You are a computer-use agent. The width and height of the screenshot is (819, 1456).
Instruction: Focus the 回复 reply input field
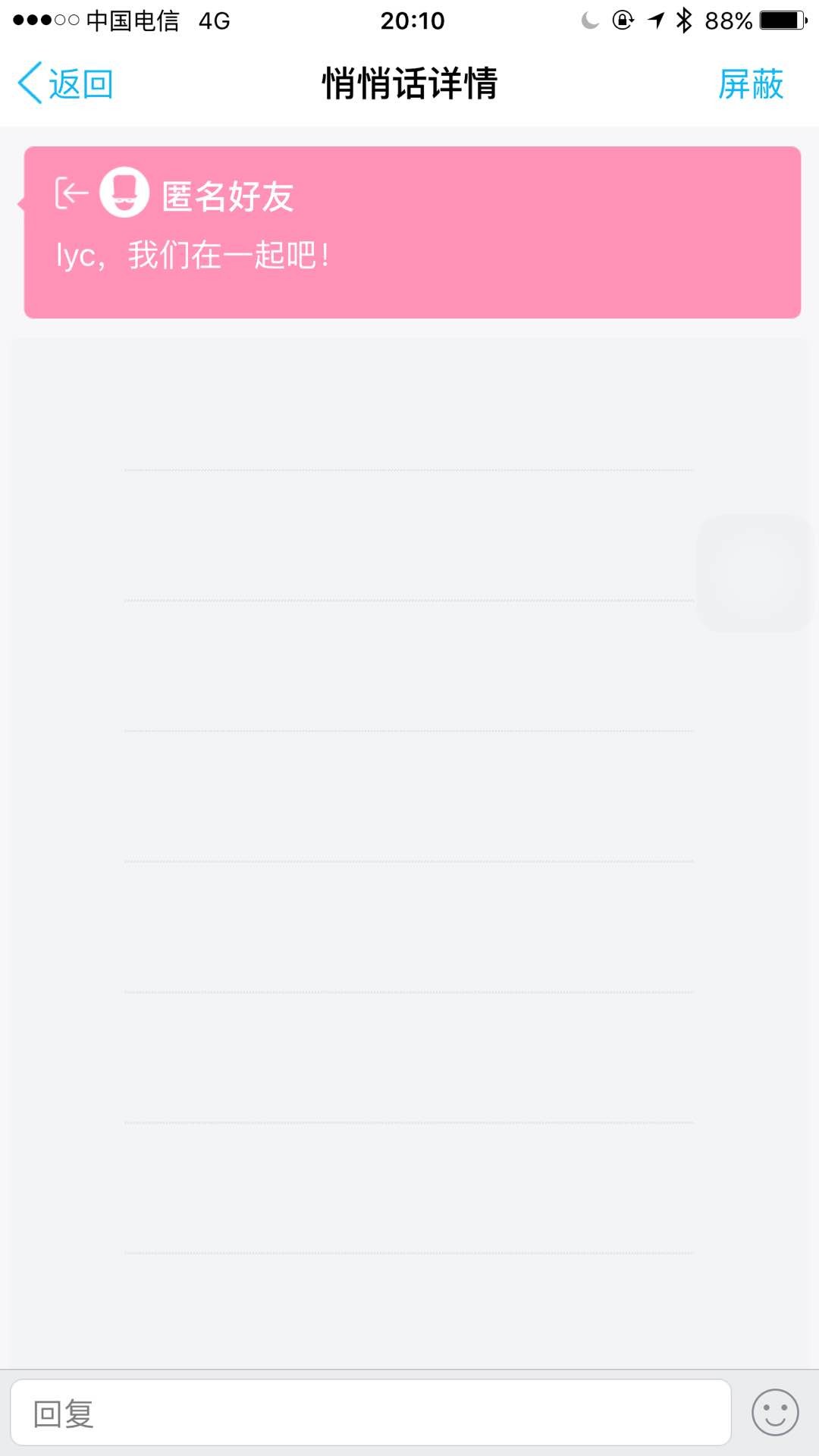pyautogui.click(x=370, y=1413)
